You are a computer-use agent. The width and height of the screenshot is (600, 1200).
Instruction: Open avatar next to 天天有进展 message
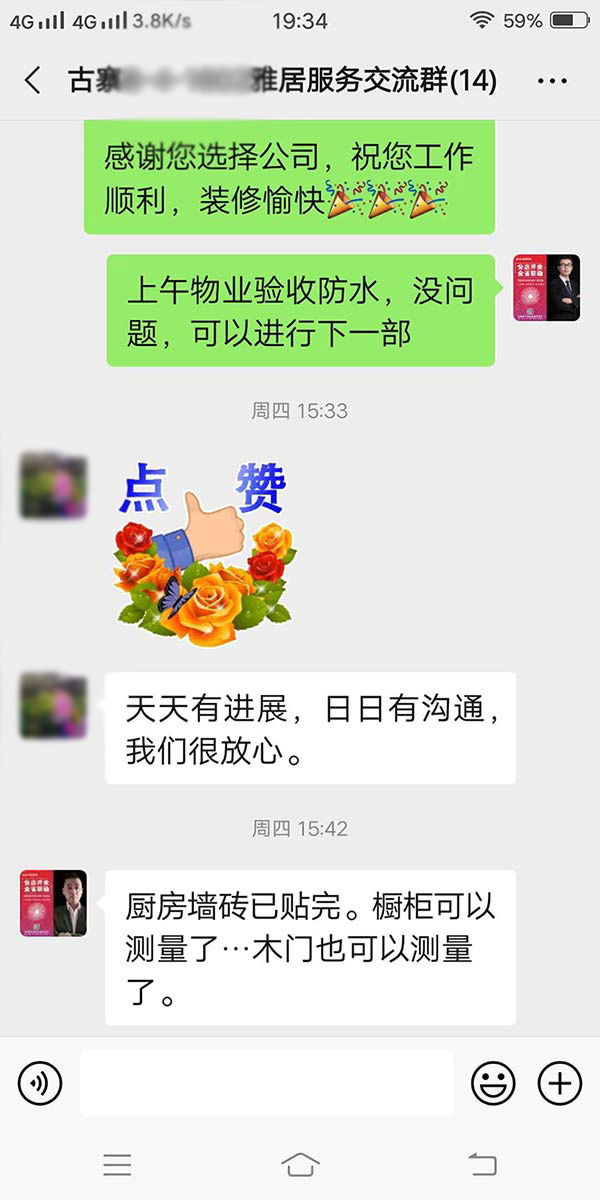(54, 706)
